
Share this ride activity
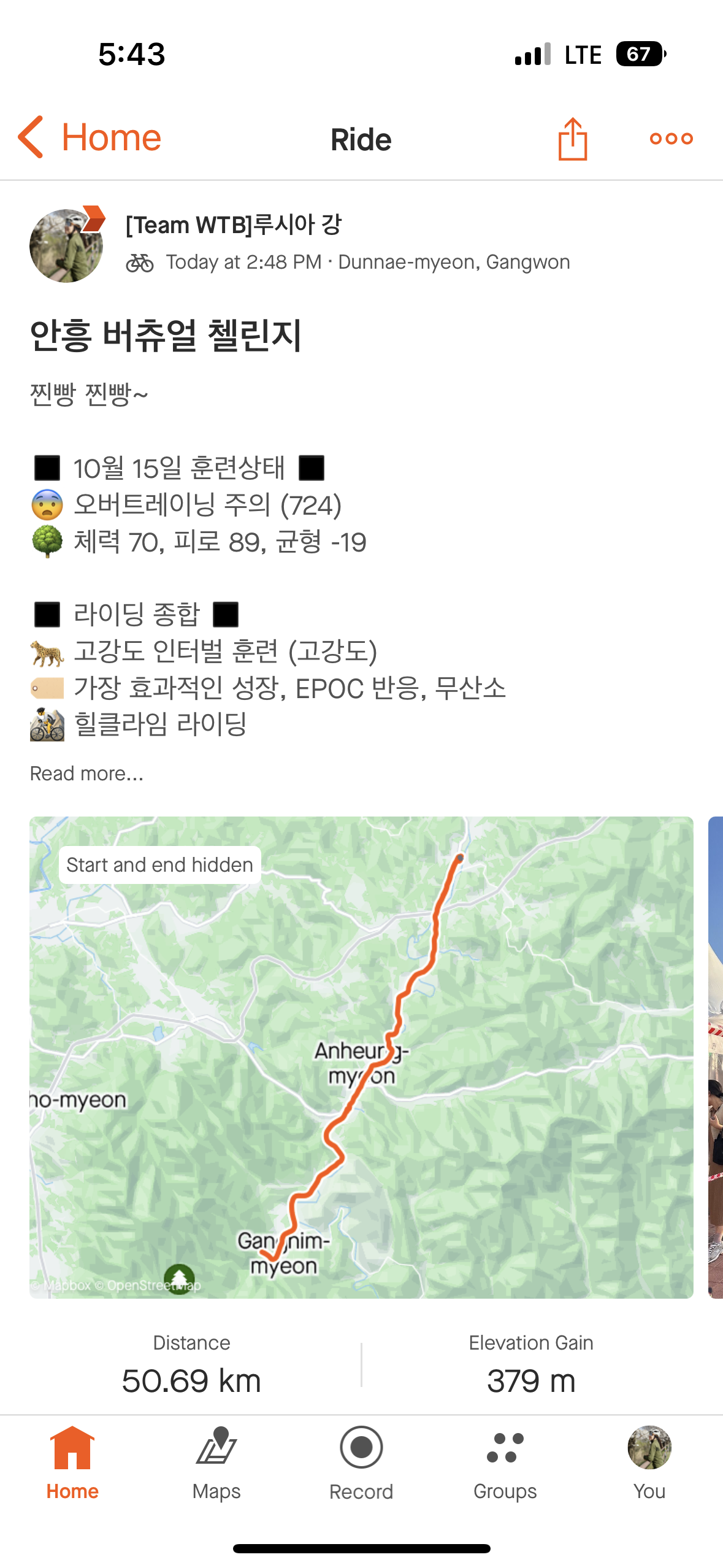tap(573, 139)
